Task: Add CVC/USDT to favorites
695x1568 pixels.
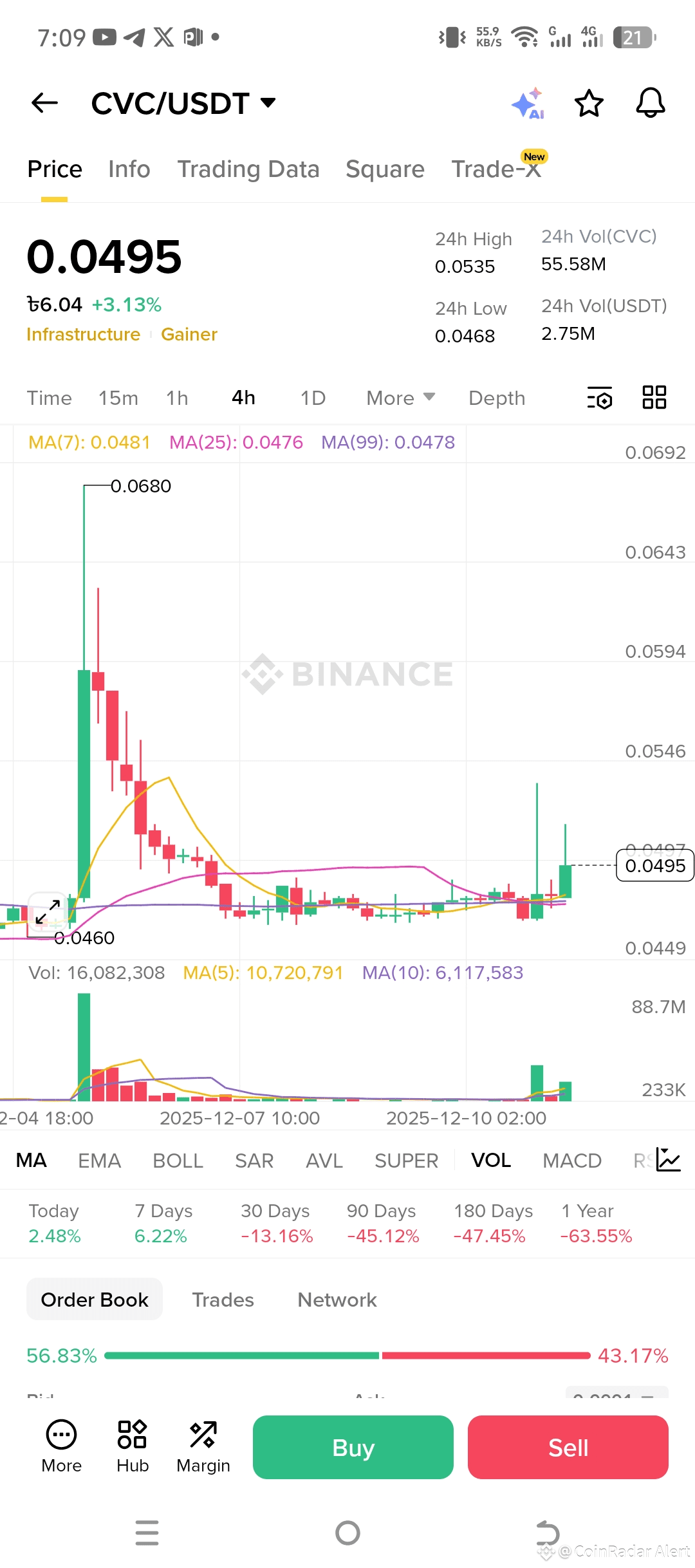Action: pos(589,104)
